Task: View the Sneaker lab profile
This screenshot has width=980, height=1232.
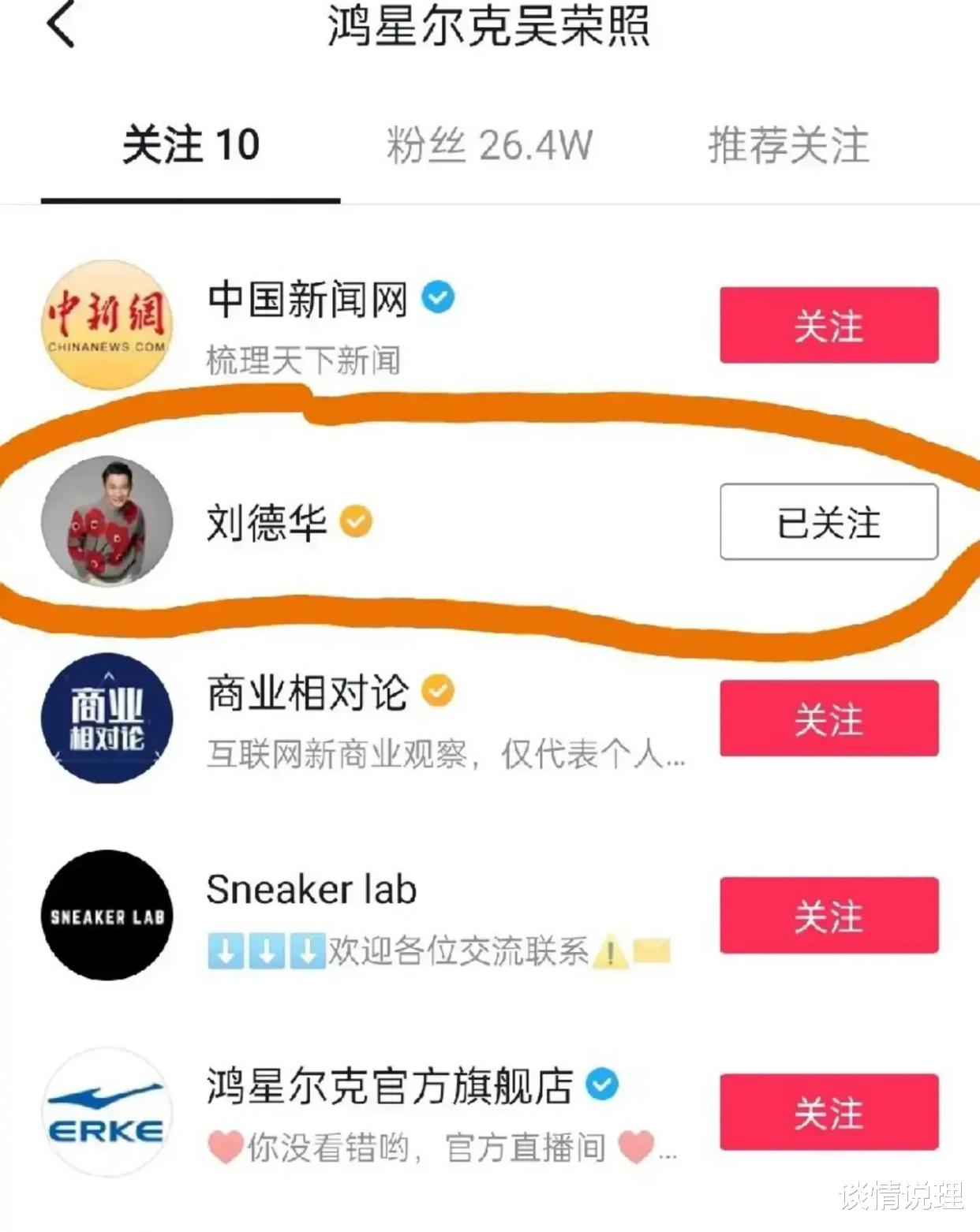Action: (x=311, y=890)
